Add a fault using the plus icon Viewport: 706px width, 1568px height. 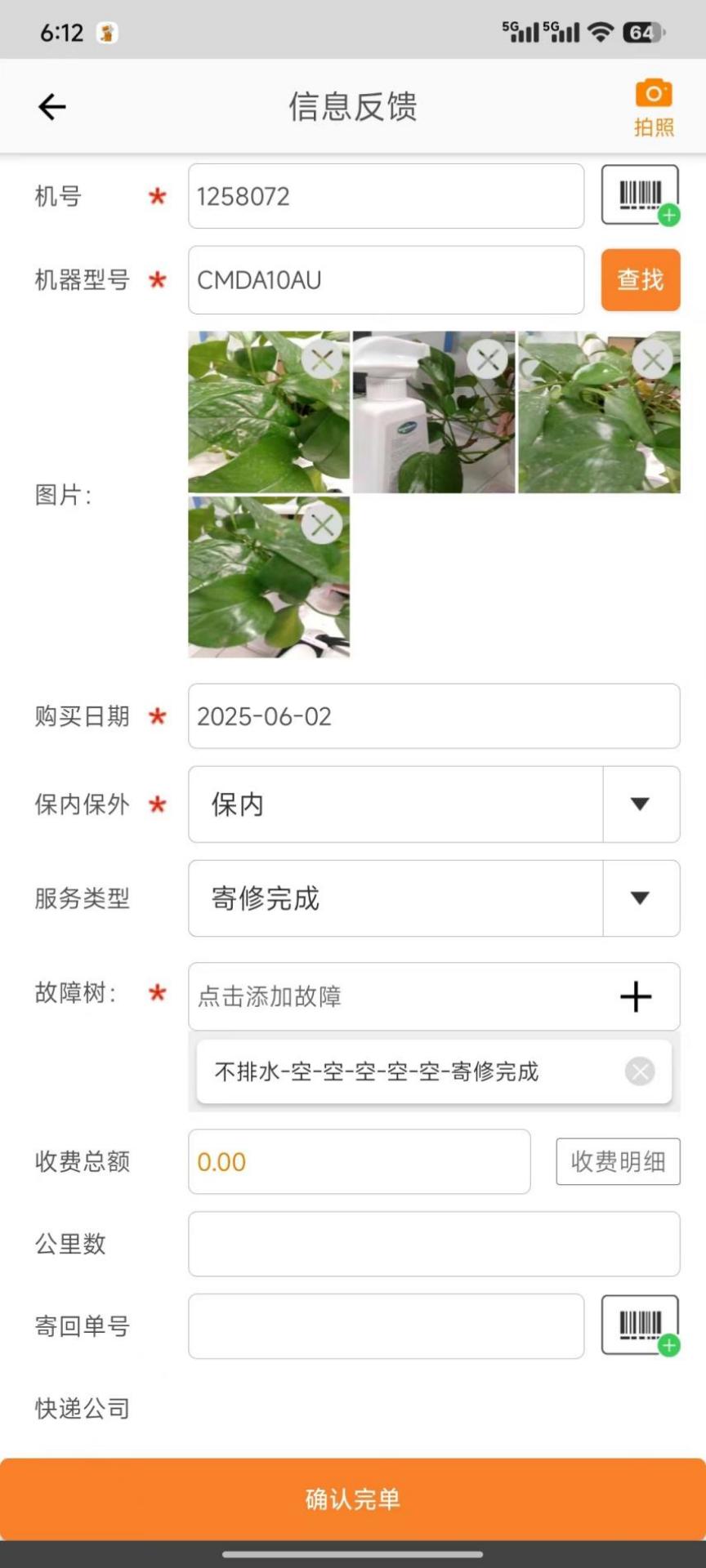tap(636, 996)
